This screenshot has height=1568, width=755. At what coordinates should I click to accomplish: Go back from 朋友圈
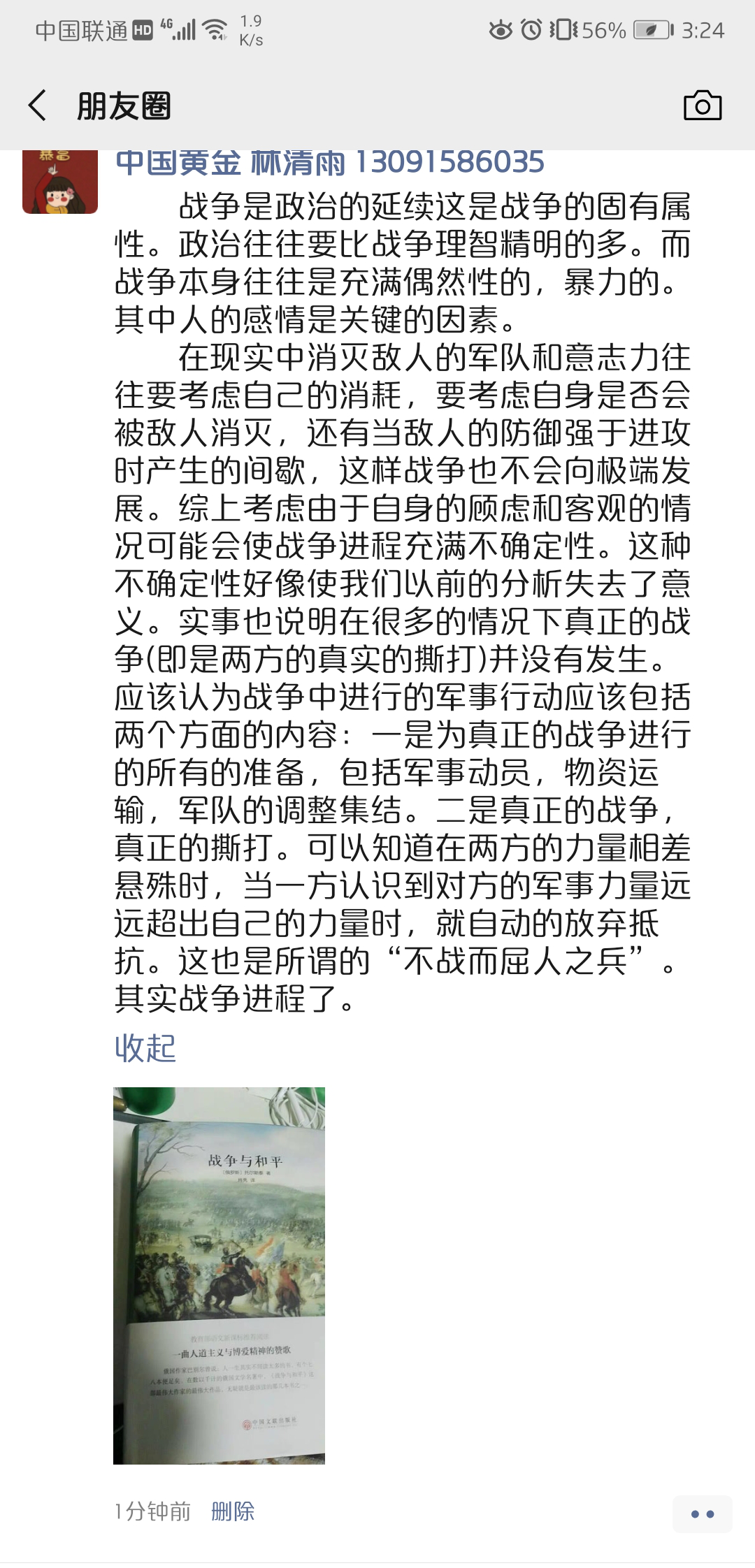tap(38, 106)
